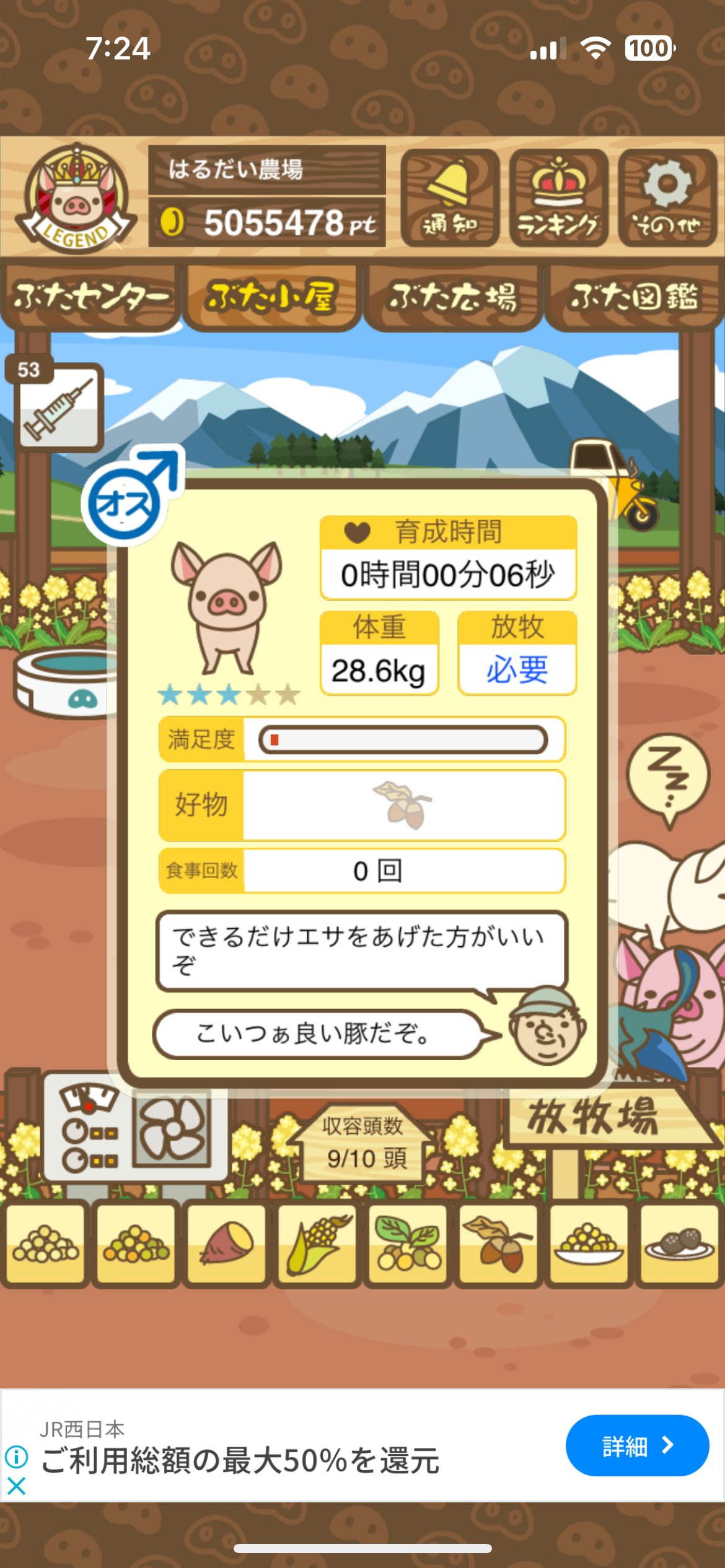
Task: Pick the leafy beans feed
Action: click(x=408, y=1244)
